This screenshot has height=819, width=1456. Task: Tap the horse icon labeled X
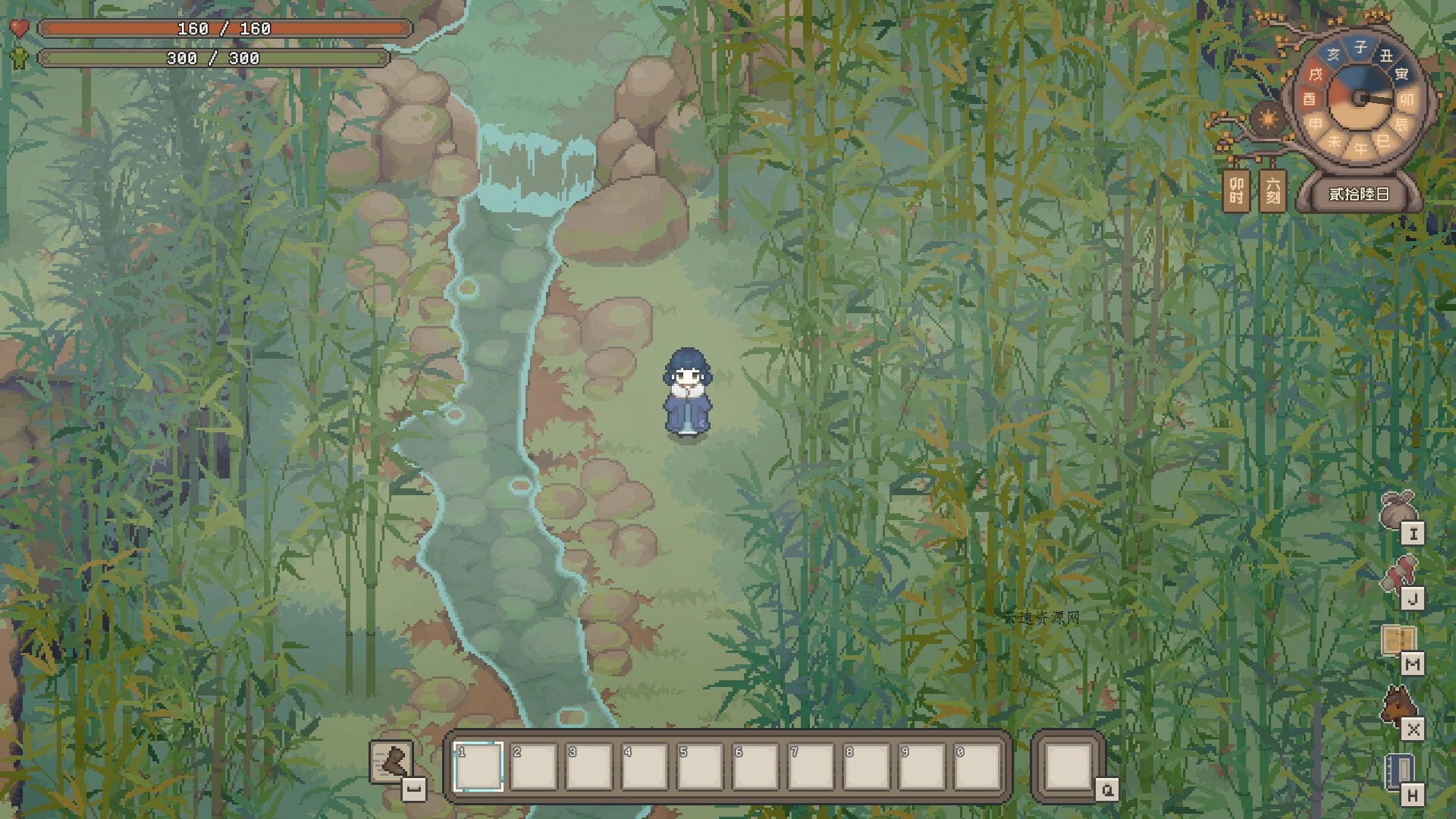point(1398,707)
